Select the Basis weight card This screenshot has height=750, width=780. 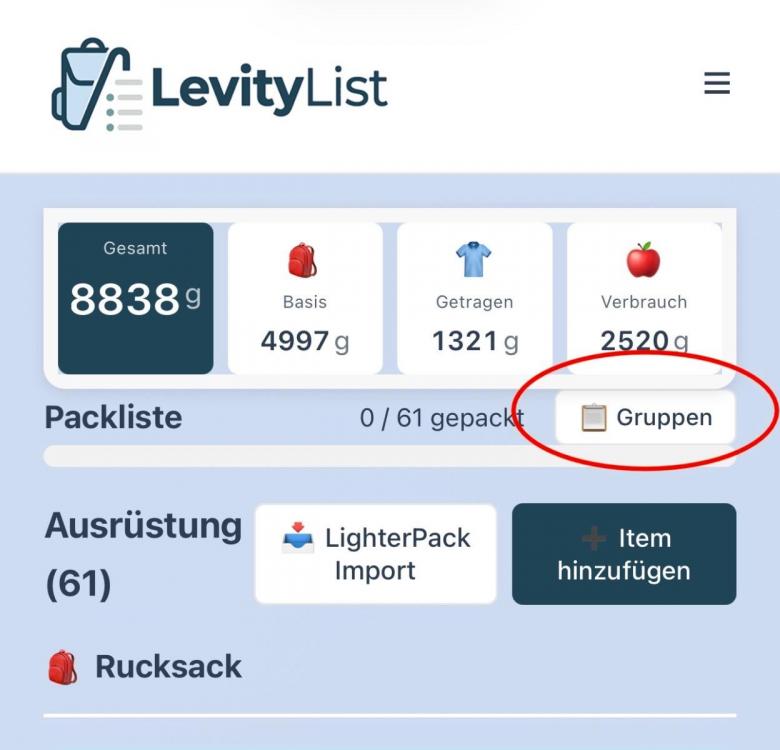[305, 298]
